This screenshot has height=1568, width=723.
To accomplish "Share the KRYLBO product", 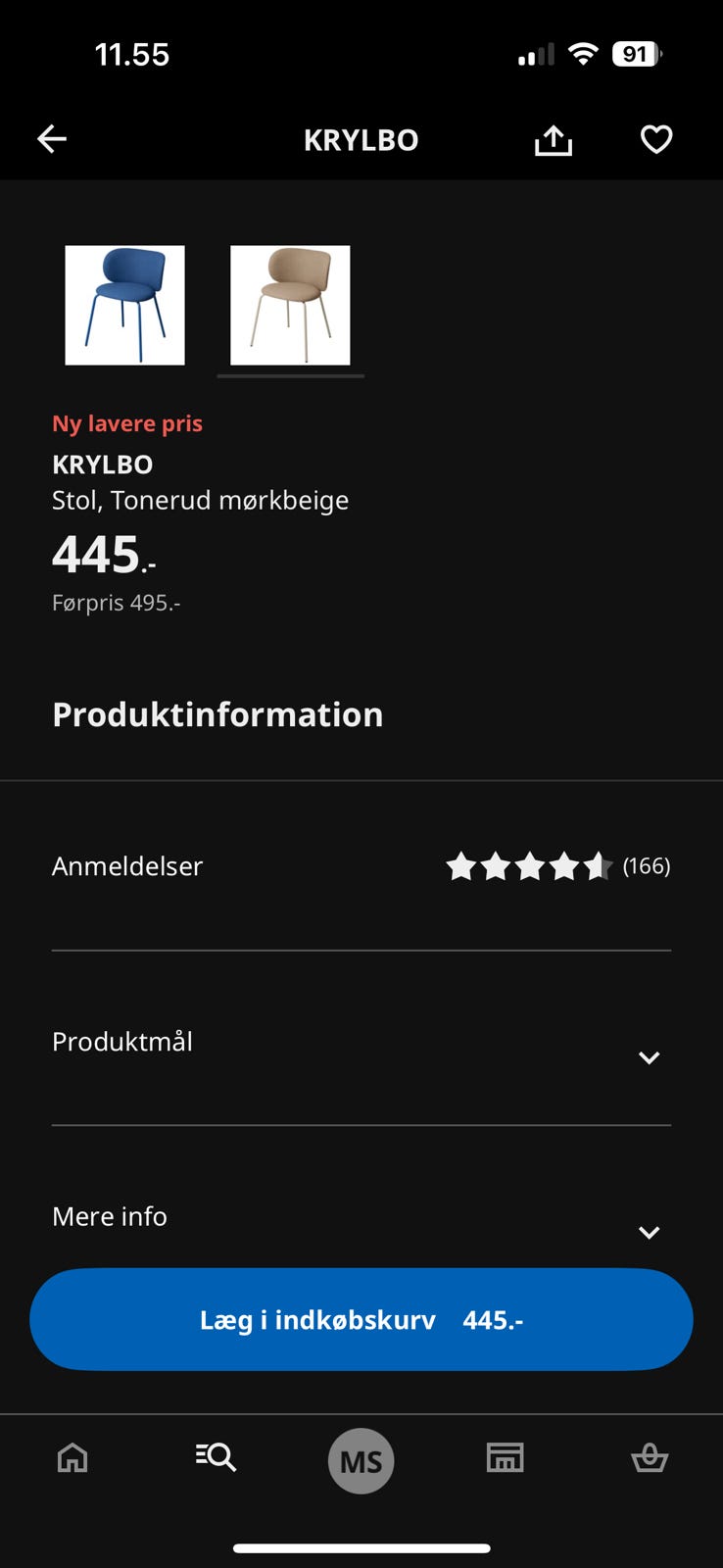I will tap(553, 140).
